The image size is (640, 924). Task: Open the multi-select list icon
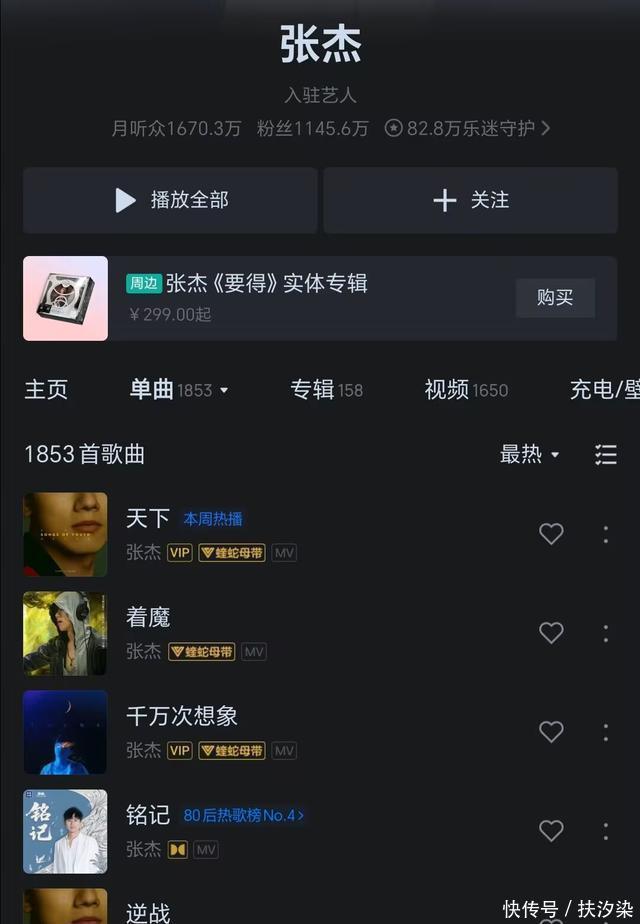click(x=605, y=454)
